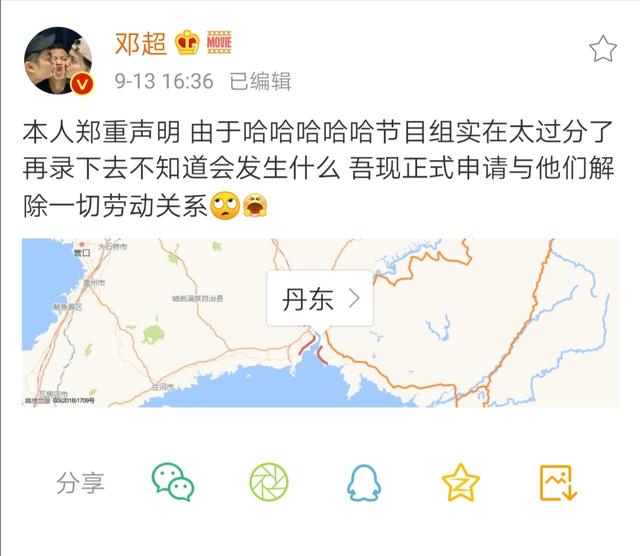
Task: Save post as image
Action: [x=558, y=483]
